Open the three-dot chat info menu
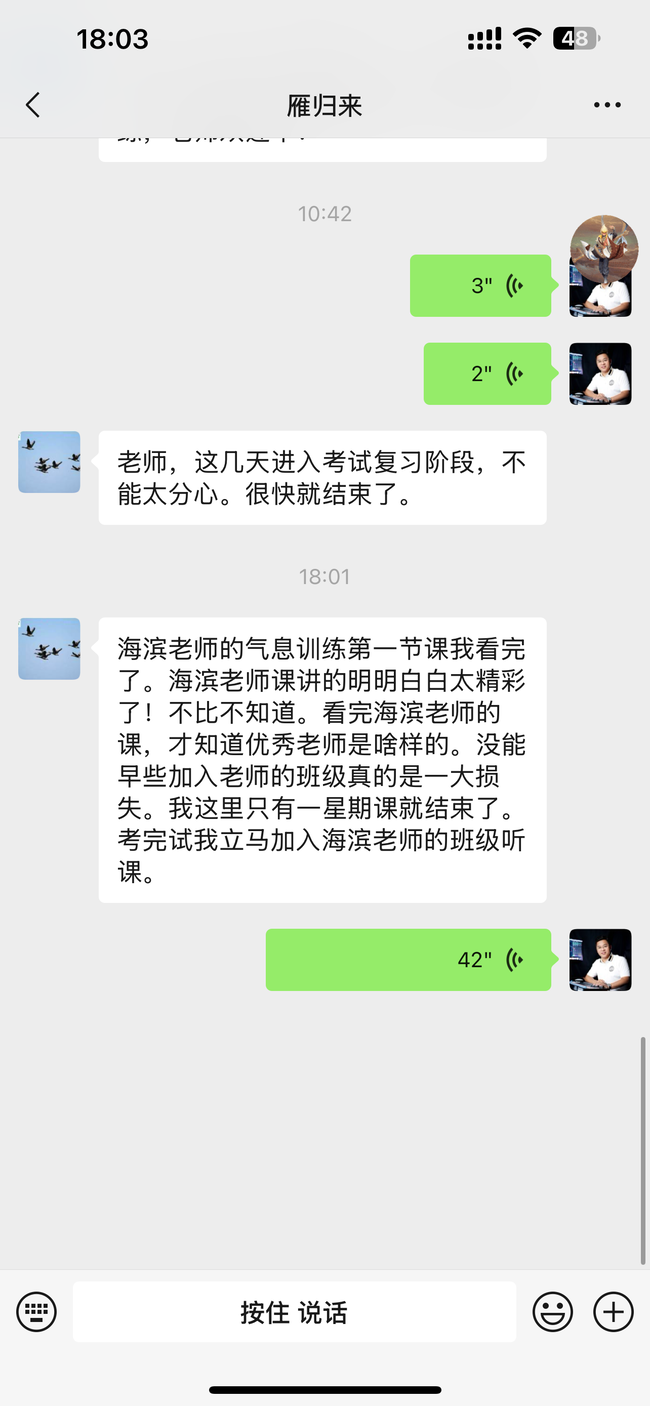The width and height of the screenshot is (650, 1406). pos(607,105)
